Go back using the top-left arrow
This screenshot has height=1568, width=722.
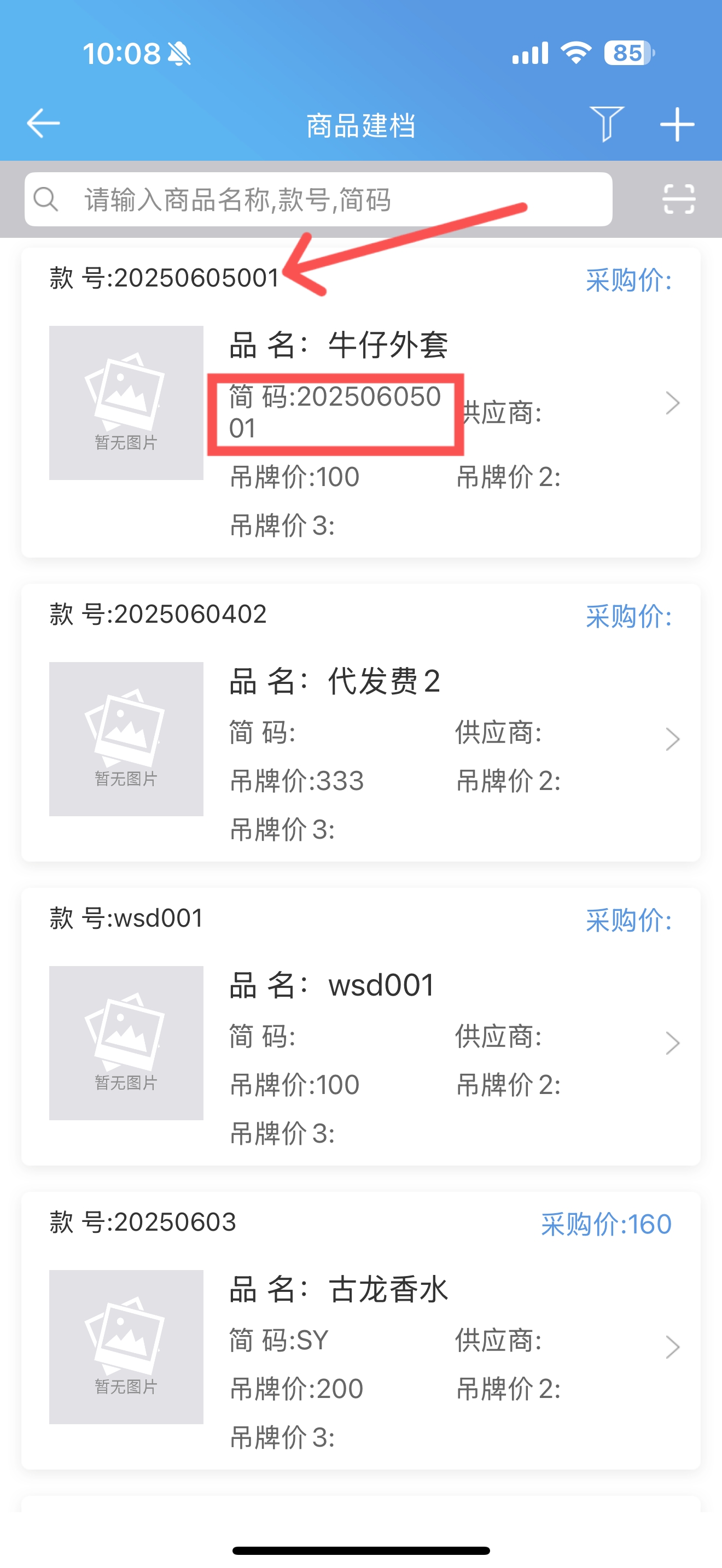(43, 124)
